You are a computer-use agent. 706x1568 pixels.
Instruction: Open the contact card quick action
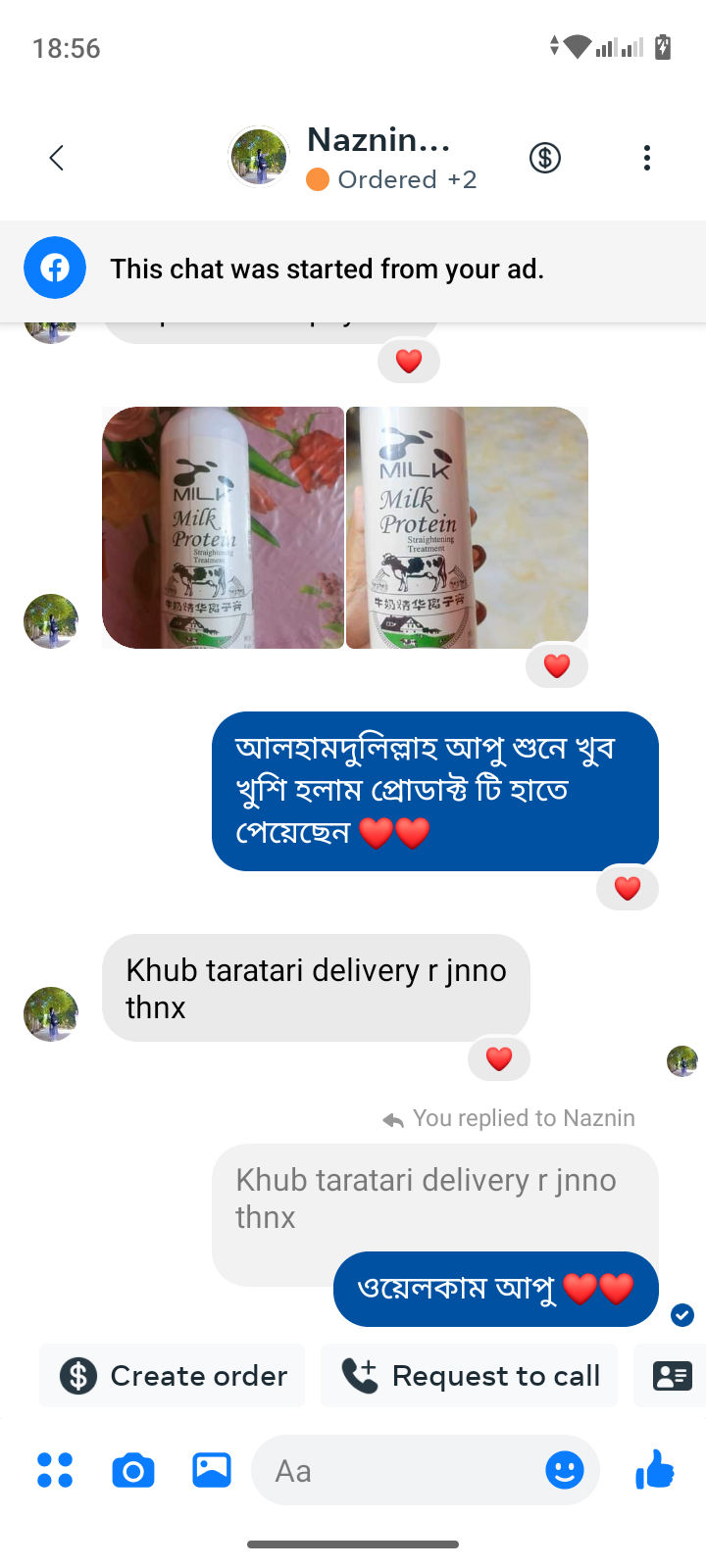tap(672, 1376)
